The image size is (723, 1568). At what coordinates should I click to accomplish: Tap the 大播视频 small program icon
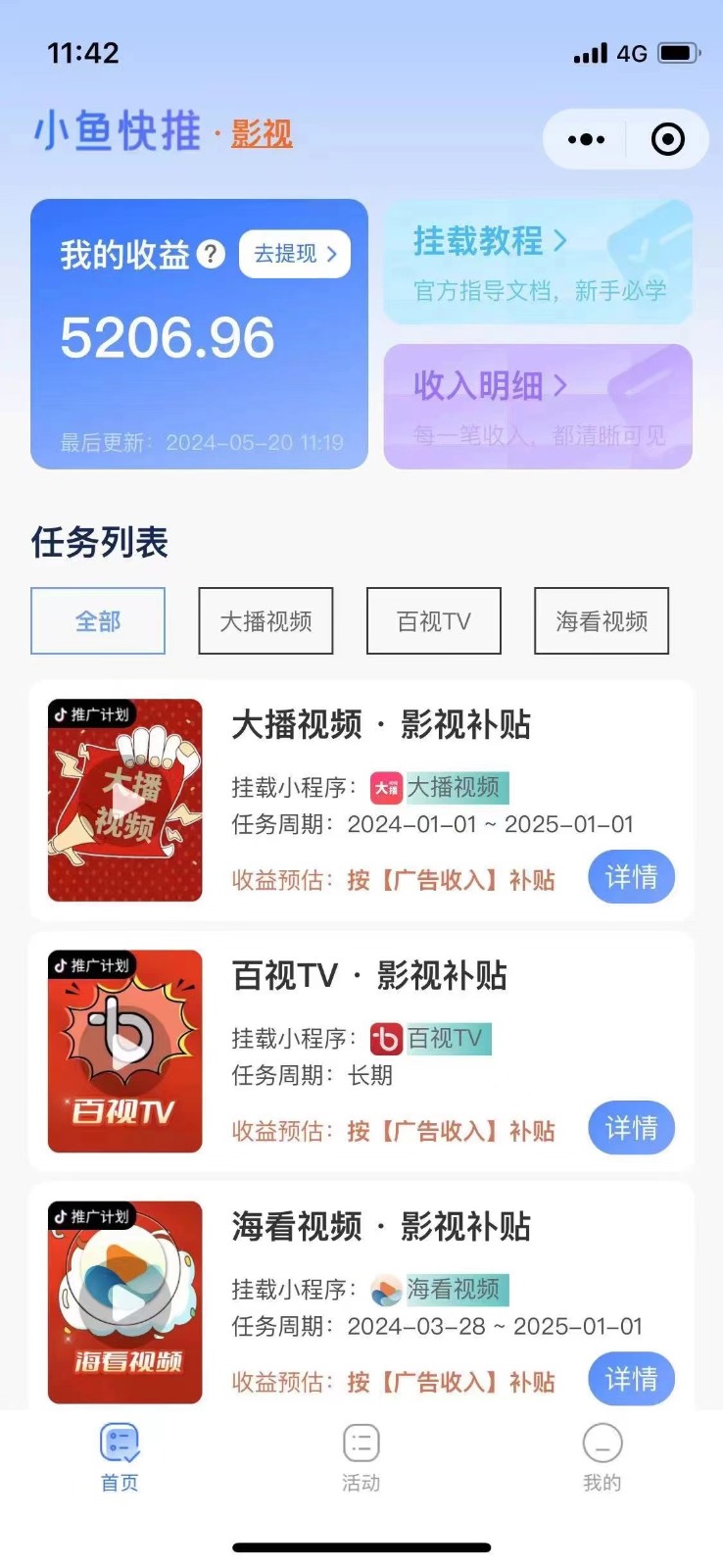[x=385, y=788]
